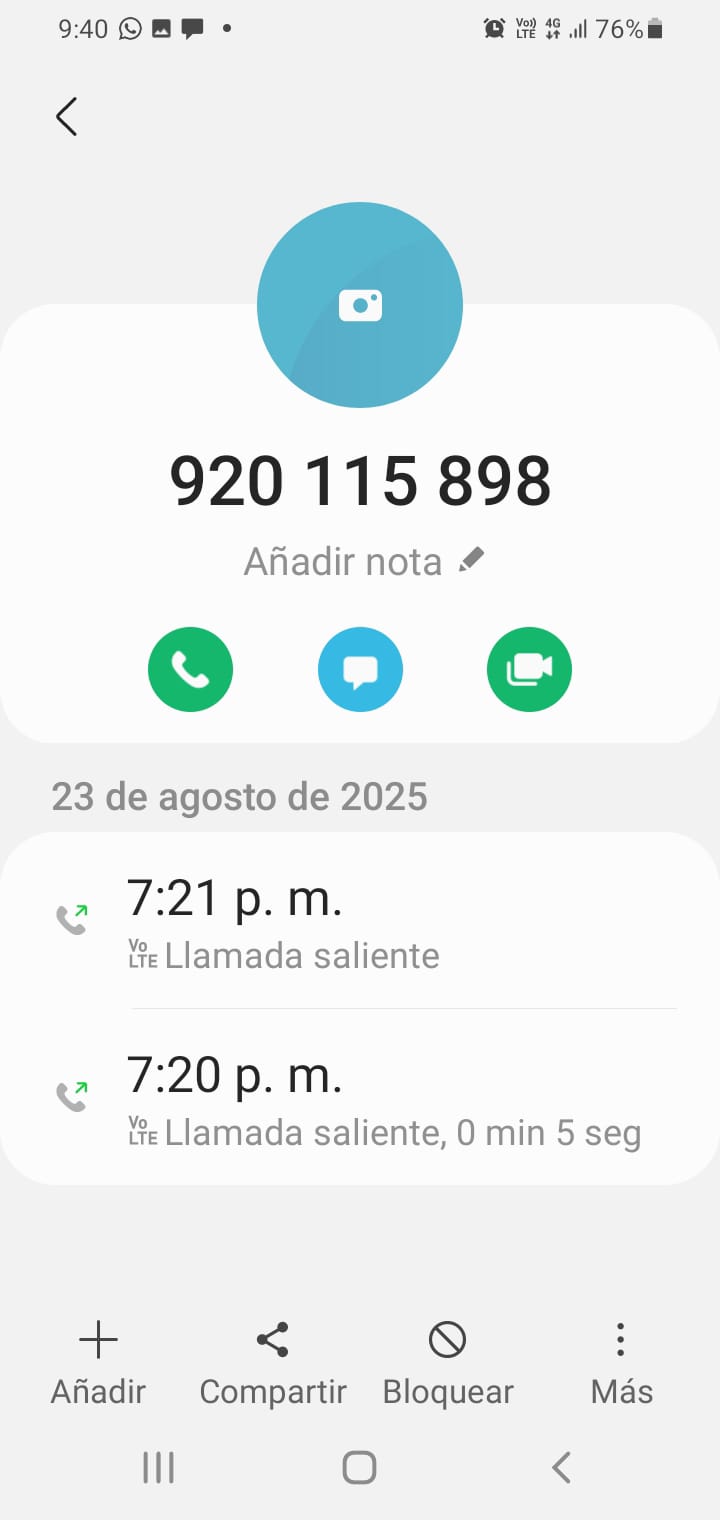Share this number via 'Compartir'

point(273,1362)
